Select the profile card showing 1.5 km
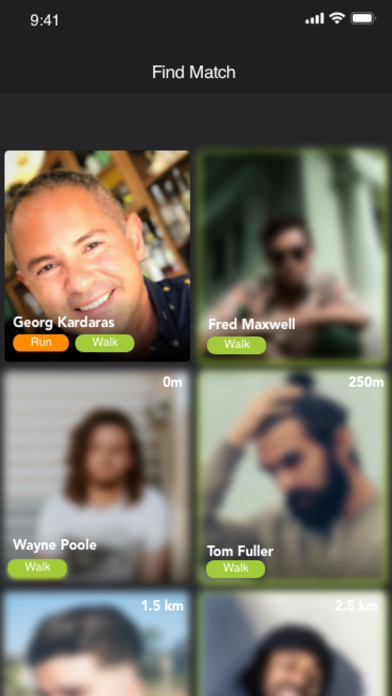 point(97,644)
